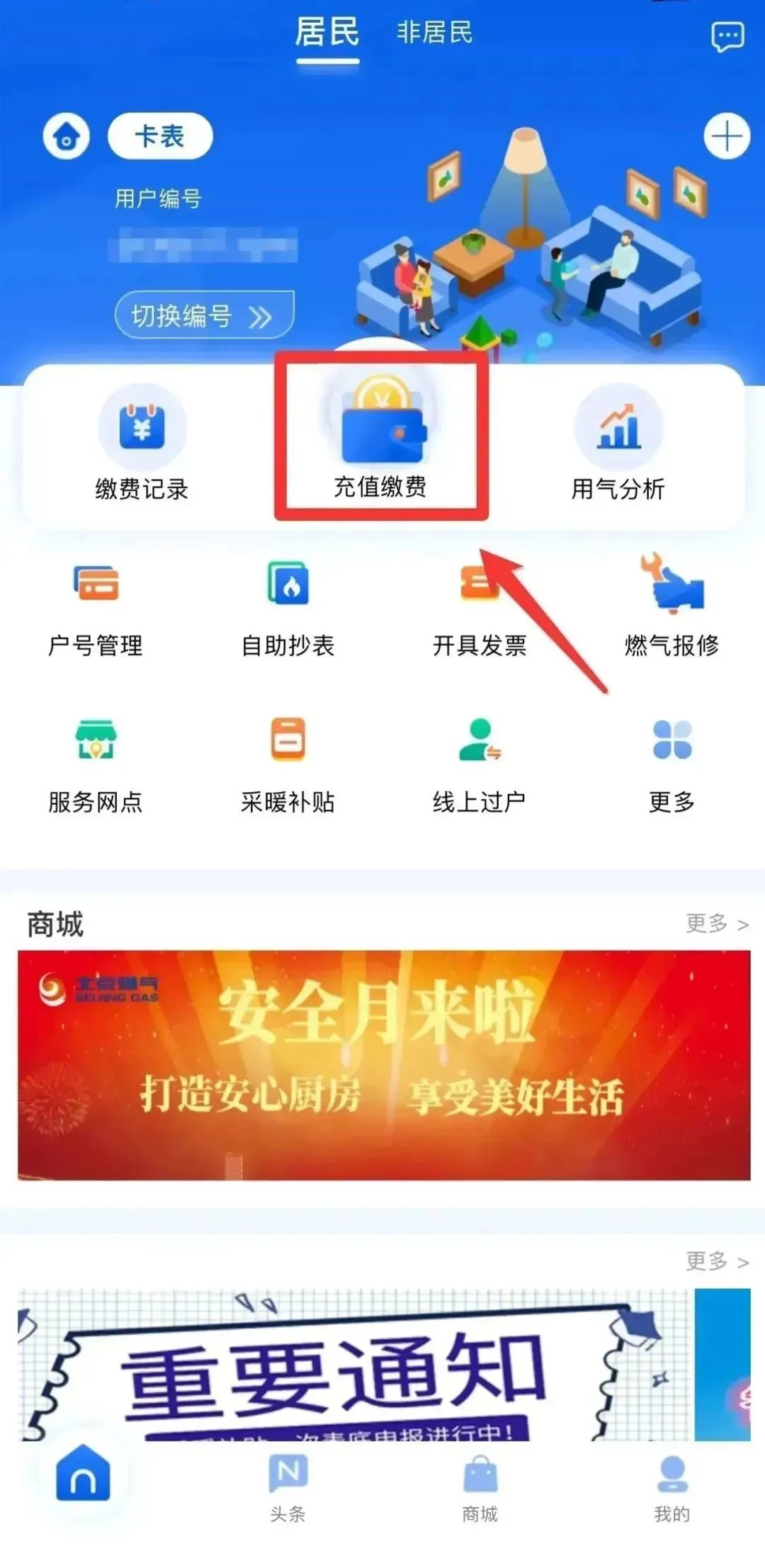765x1568 pixels.
Task: Open 线上过户 online transfer
Action: [480, 765]
